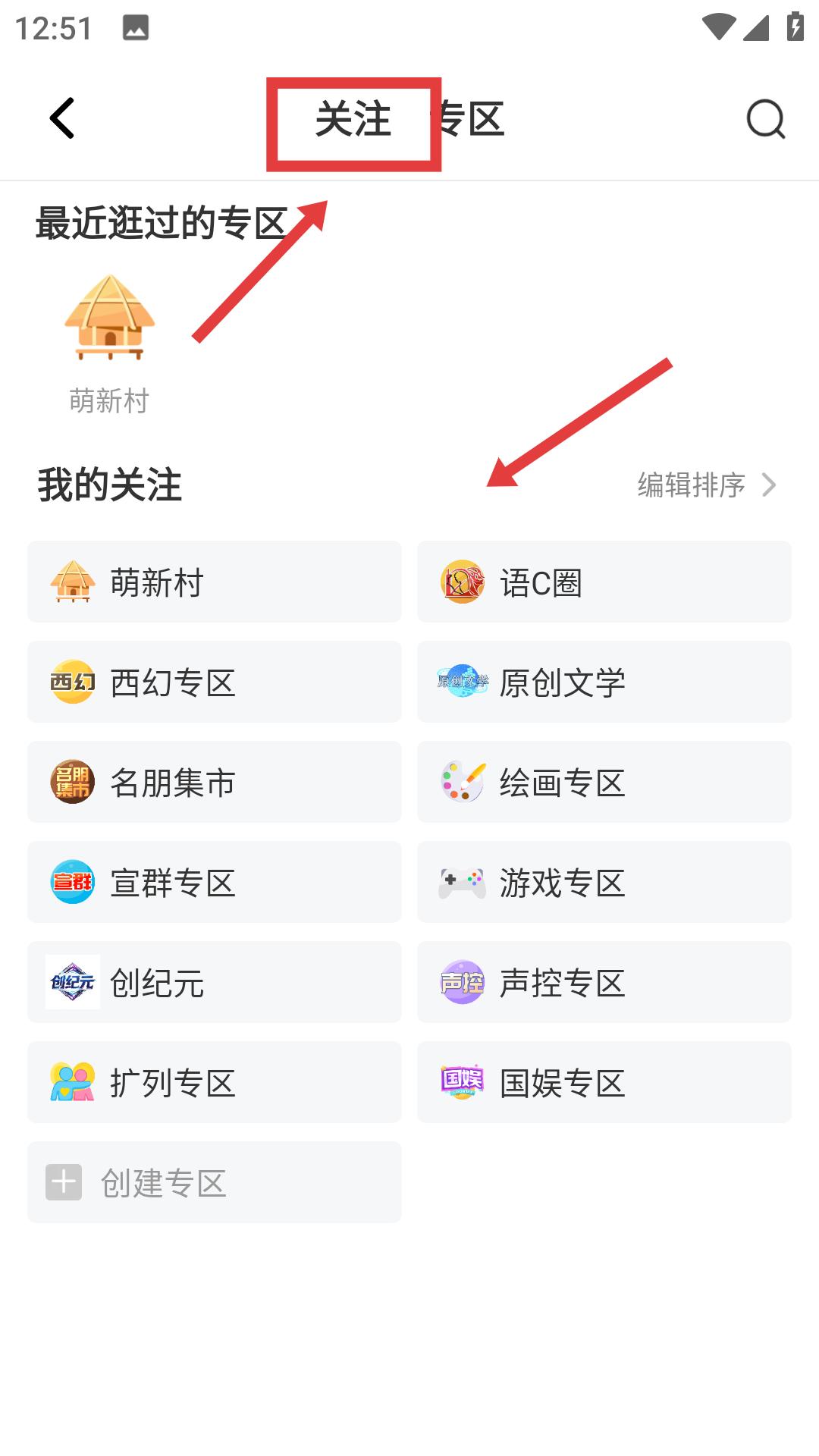Tap the 声控专区 icon
The image size is (819, 1456).
463,982
